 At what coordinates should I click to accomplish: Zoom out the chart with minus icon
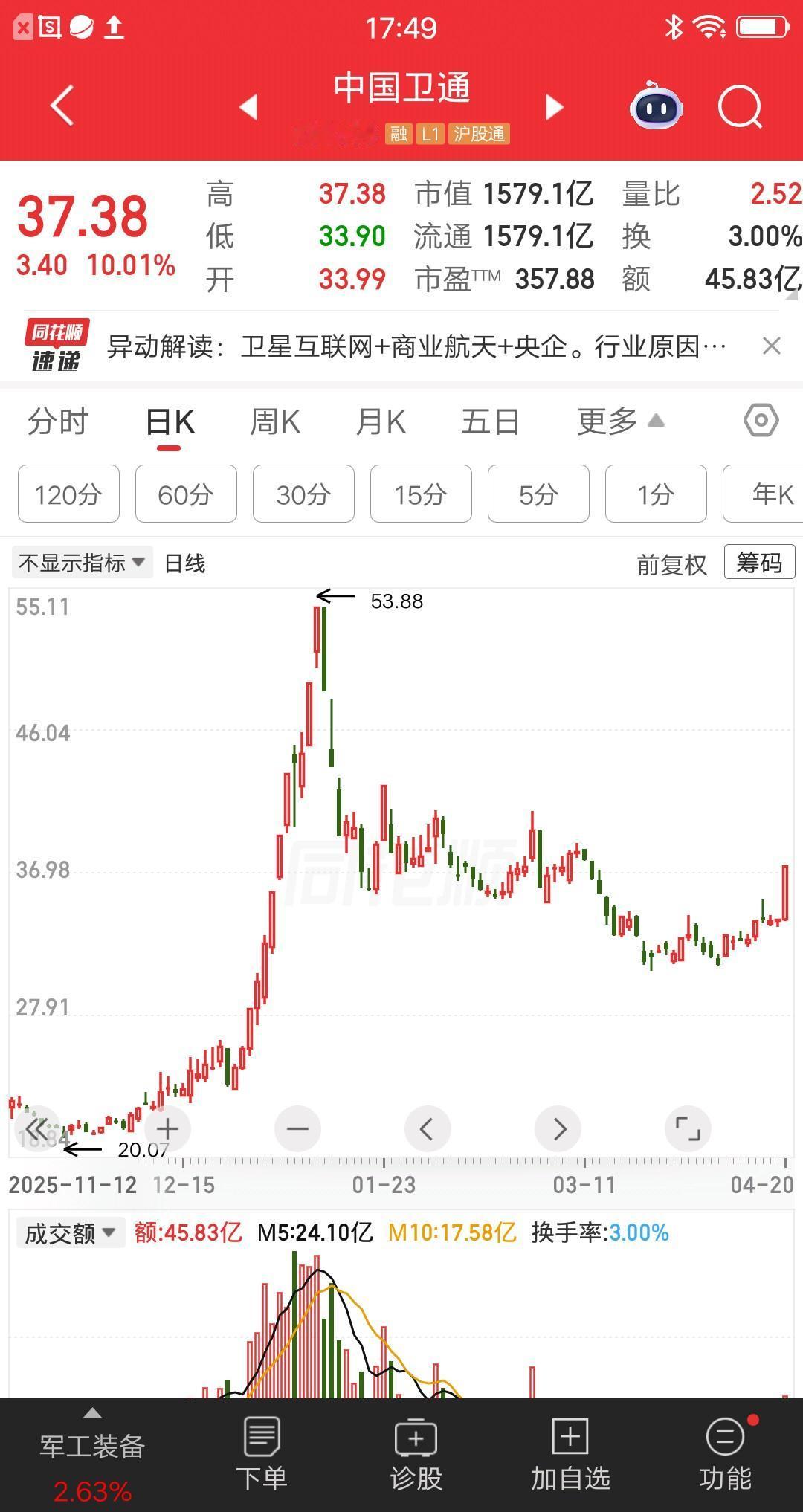click(x=297, y=1128)
